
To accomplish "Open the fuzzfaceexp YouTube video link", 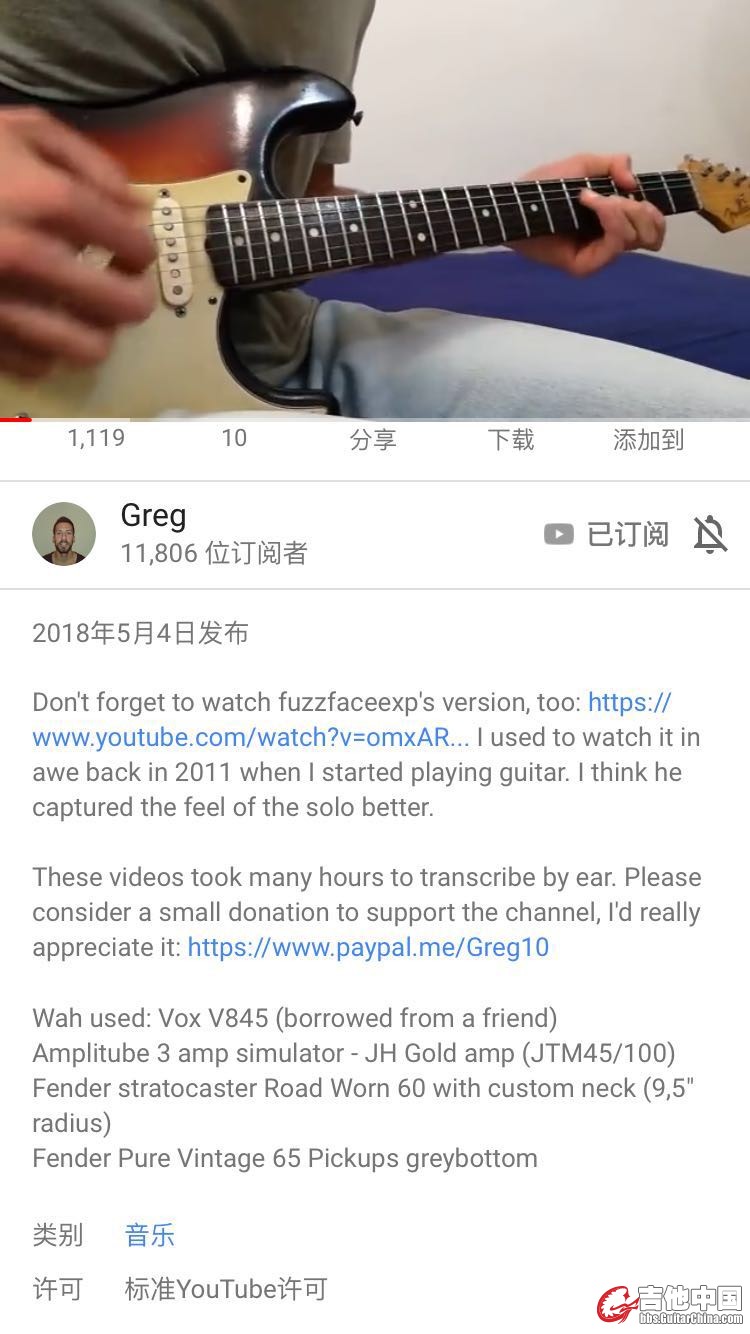I will click(250, 738).
